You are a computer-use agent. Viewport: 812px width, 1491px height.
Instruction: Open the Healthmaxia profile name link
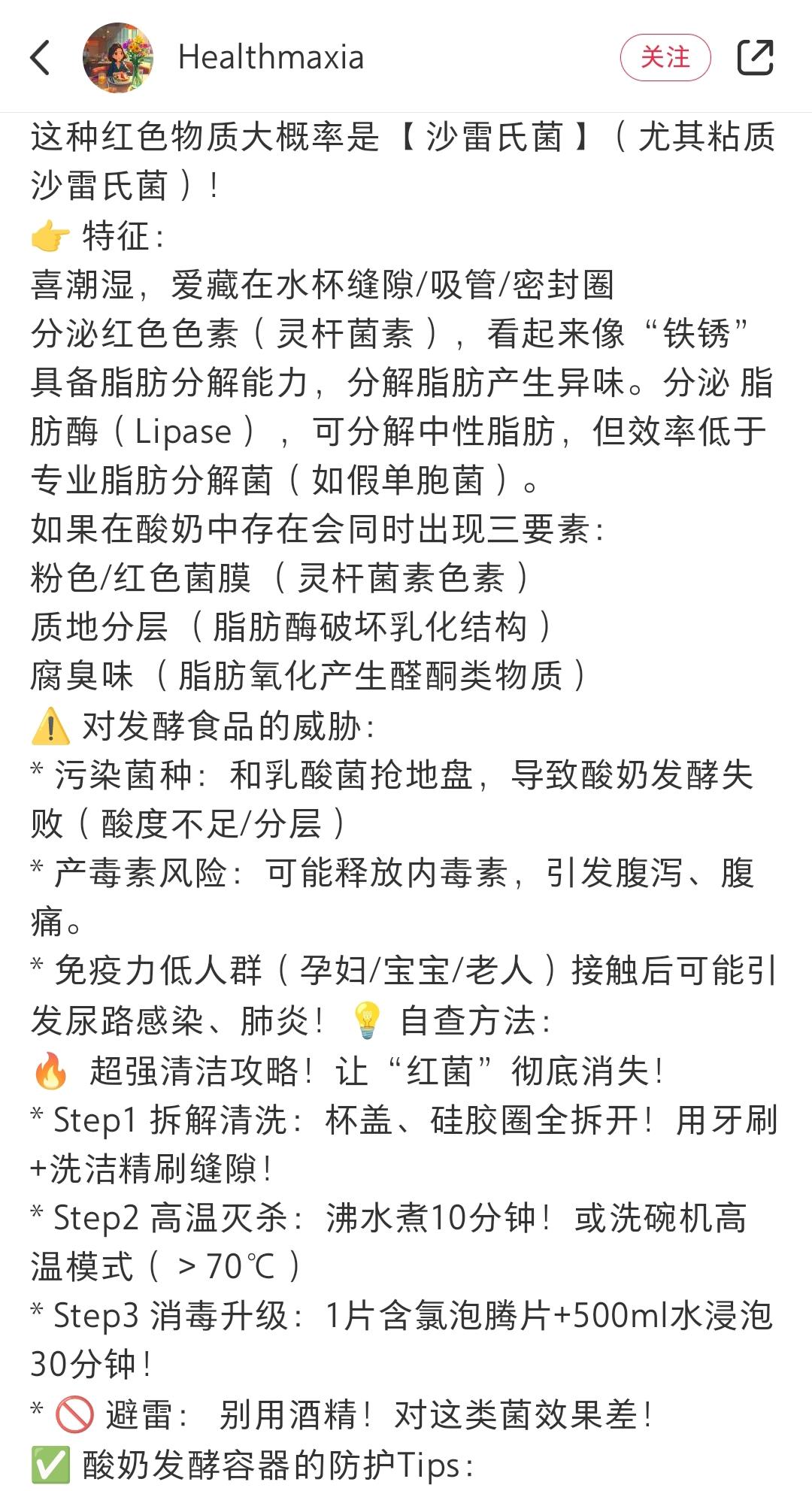coord(270,56)
